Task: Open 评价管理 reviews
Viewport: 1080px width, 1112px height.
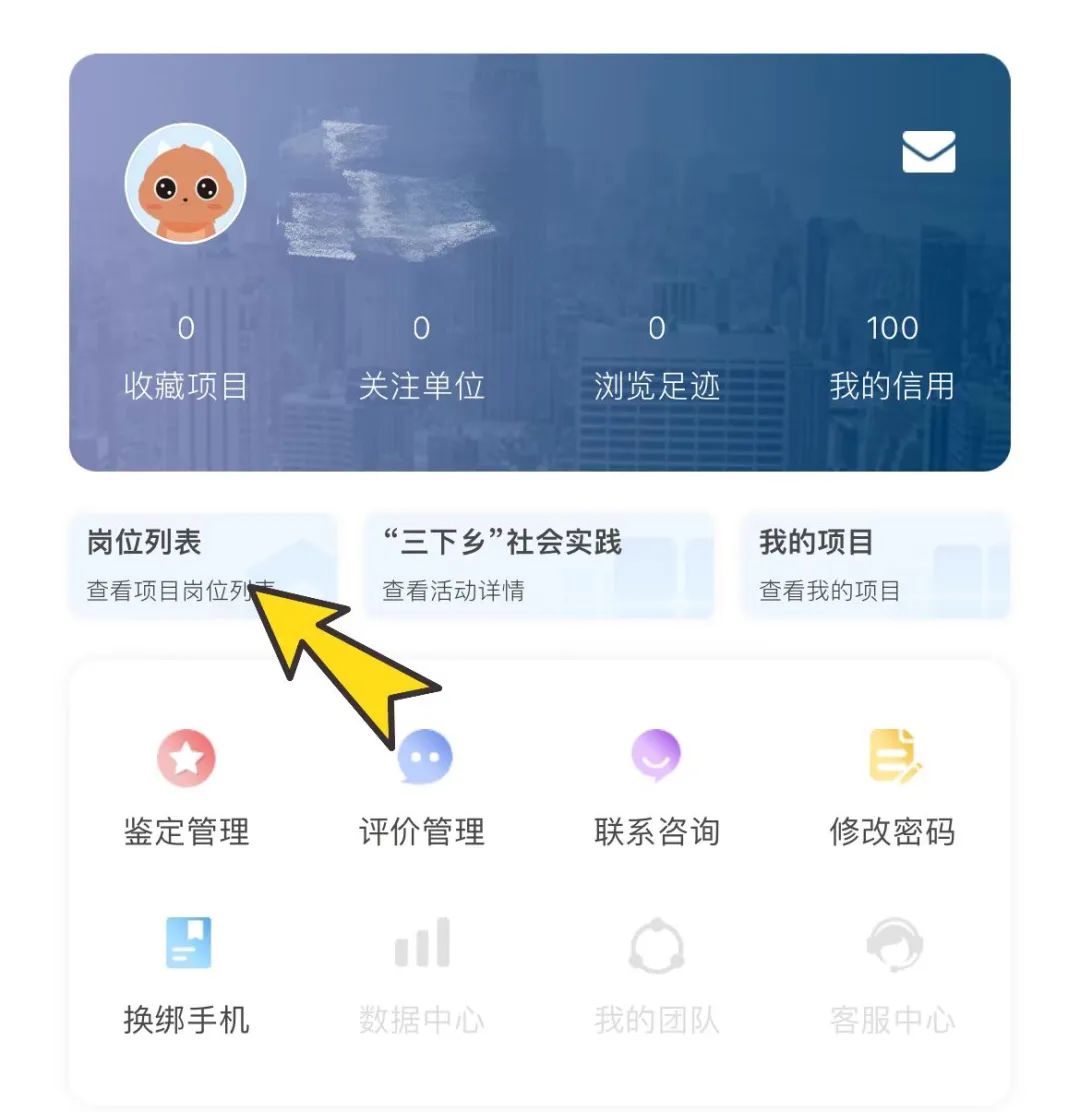Action: coord(422,788)
